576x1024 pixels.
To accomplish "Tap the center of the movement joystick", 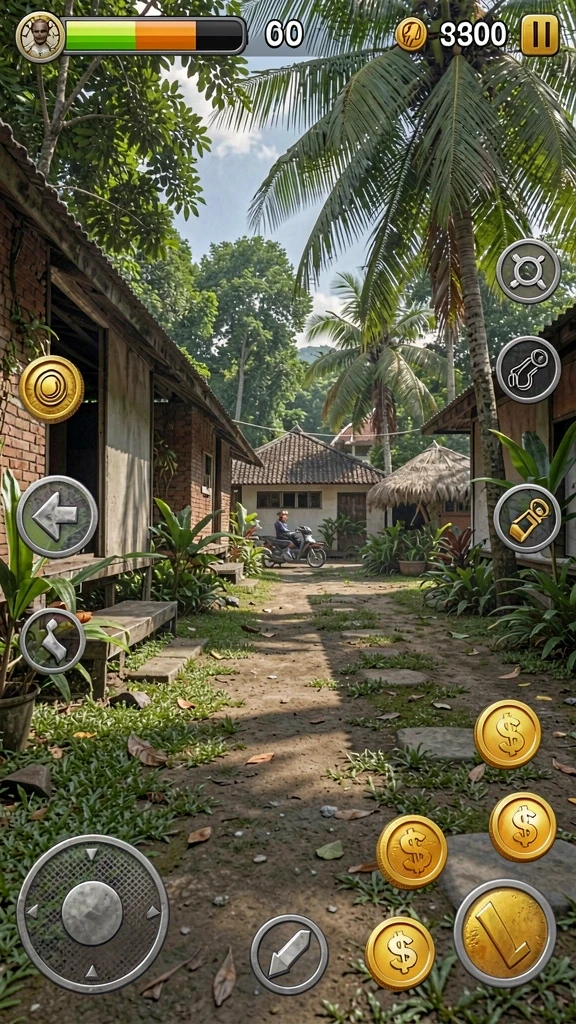I will coord(92,912).
